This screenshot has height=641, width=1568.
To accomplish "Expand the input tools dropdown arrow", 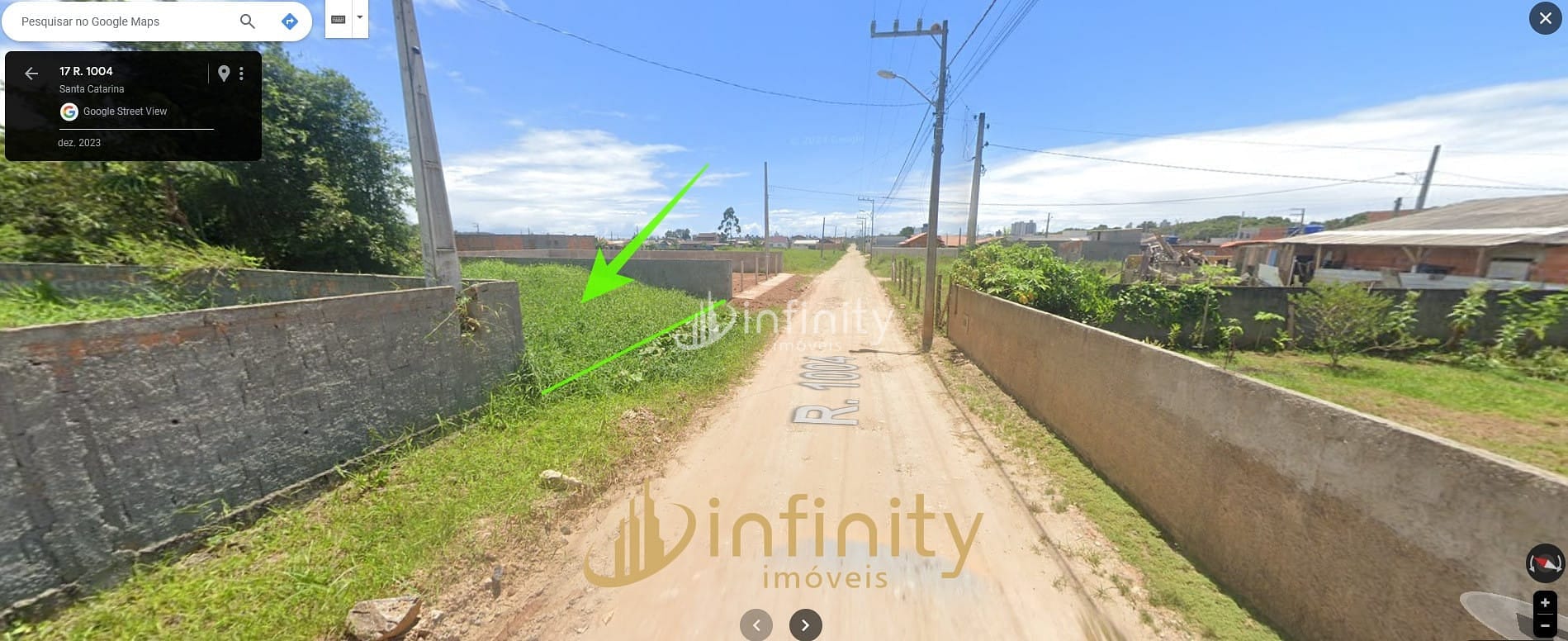I will pos(360,18).
